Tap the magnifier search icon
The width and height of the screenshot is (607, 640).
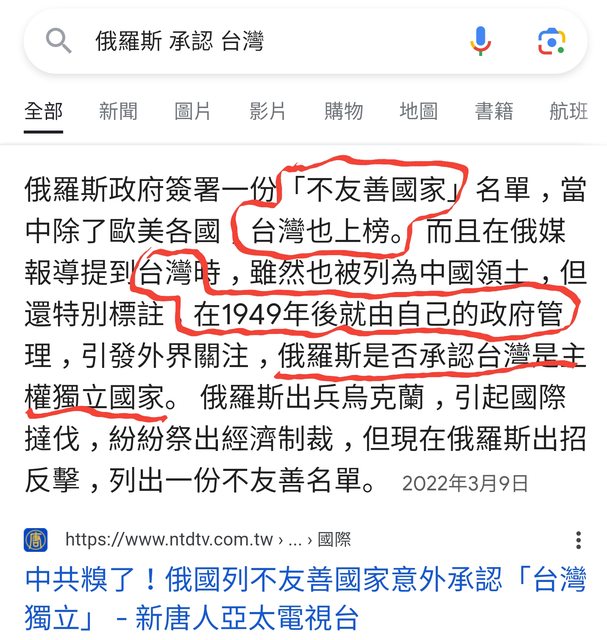pos(59,42)
